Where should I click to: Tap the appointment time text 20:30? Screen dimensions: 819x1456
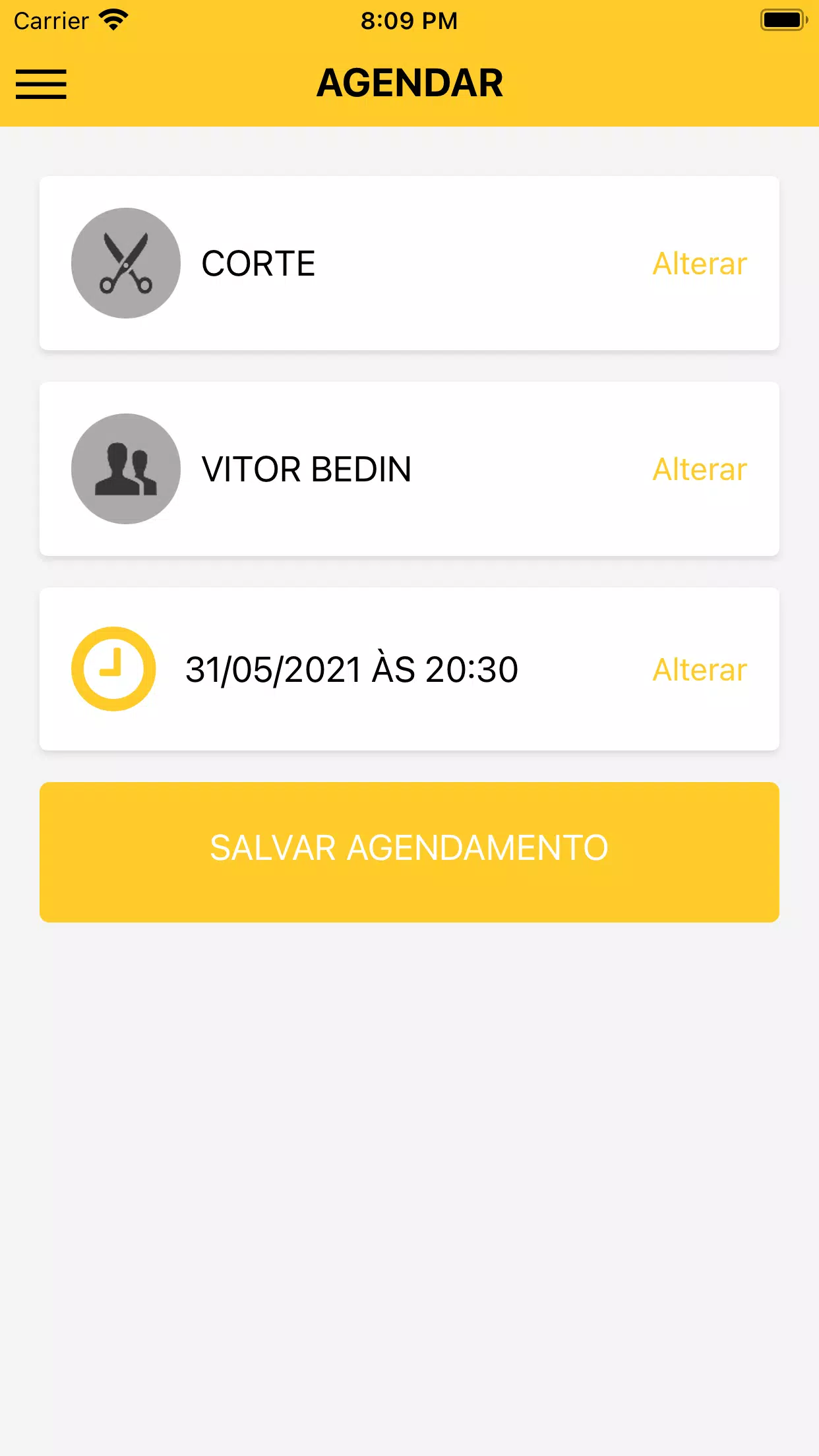click(473, 669)
